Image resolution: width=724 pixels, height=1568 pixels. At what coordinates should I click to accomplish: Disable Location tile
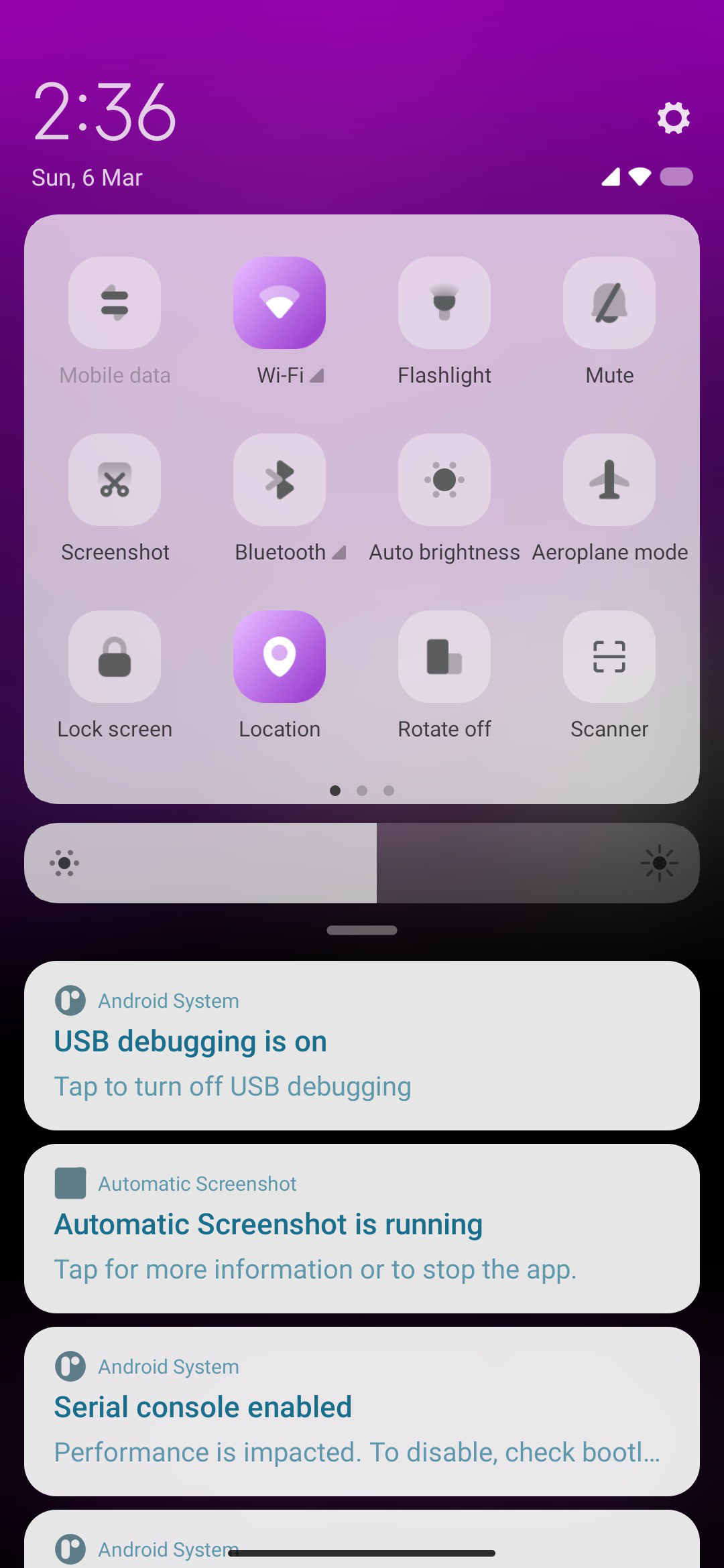coord(280,657)
